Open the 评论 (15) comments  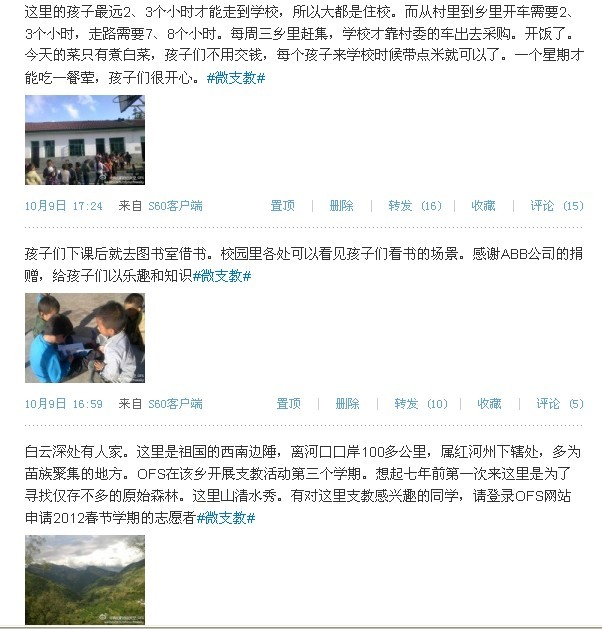pos(556,206)
